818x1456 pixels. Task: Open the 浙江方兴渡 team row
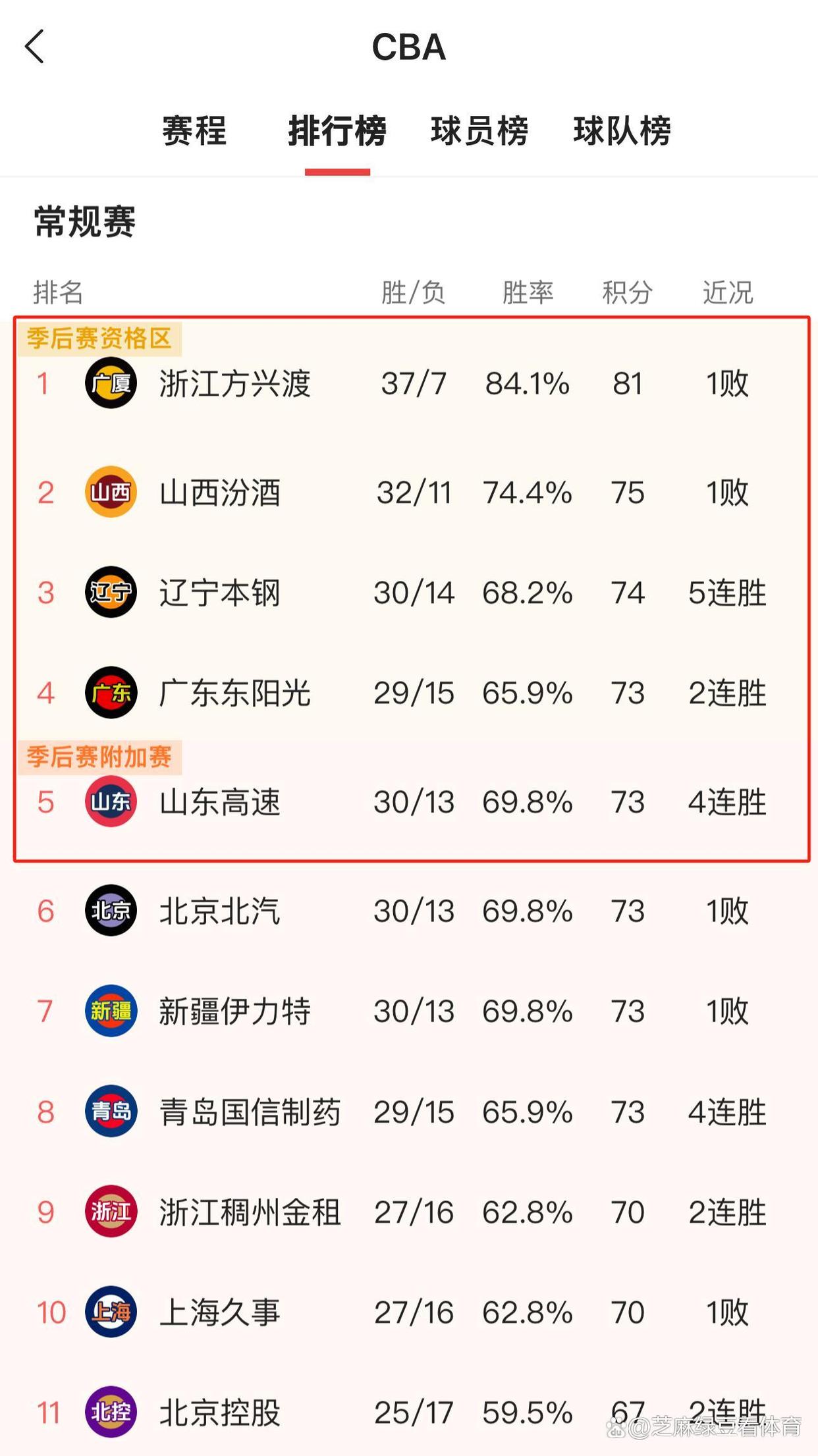[234, 384]
